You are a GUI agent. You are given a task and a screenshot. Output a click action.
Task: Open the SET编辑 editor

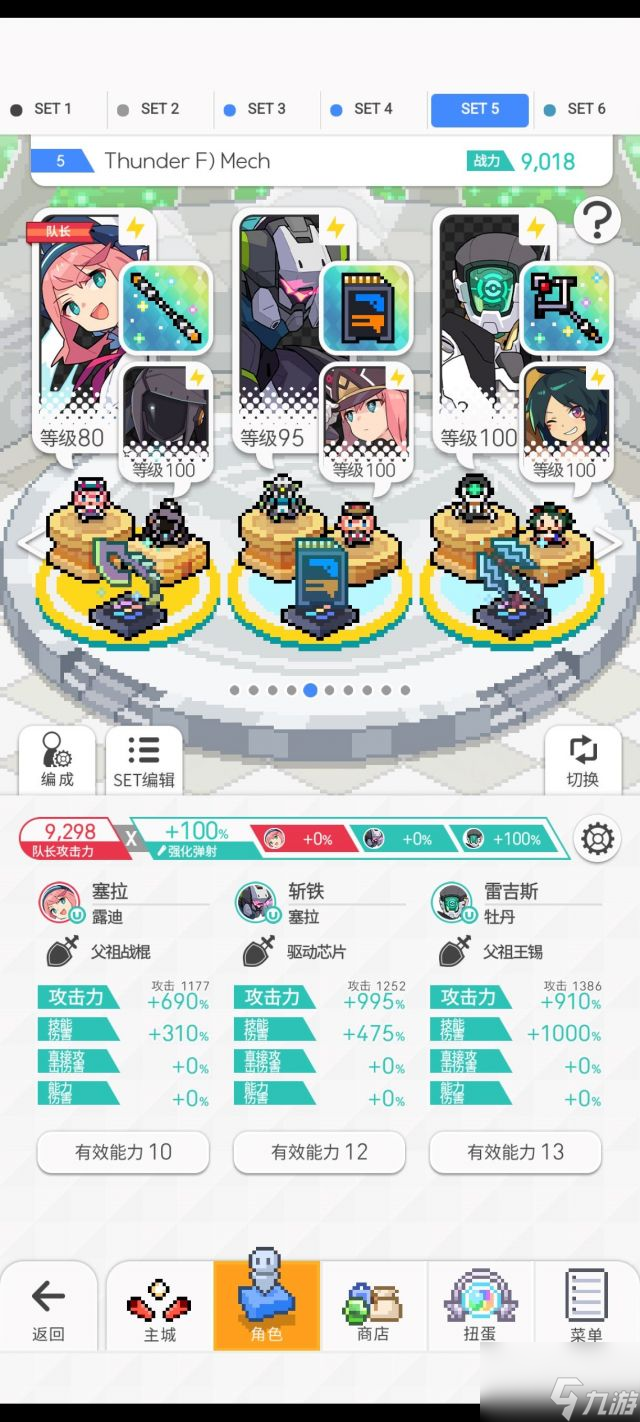[144, 760]
